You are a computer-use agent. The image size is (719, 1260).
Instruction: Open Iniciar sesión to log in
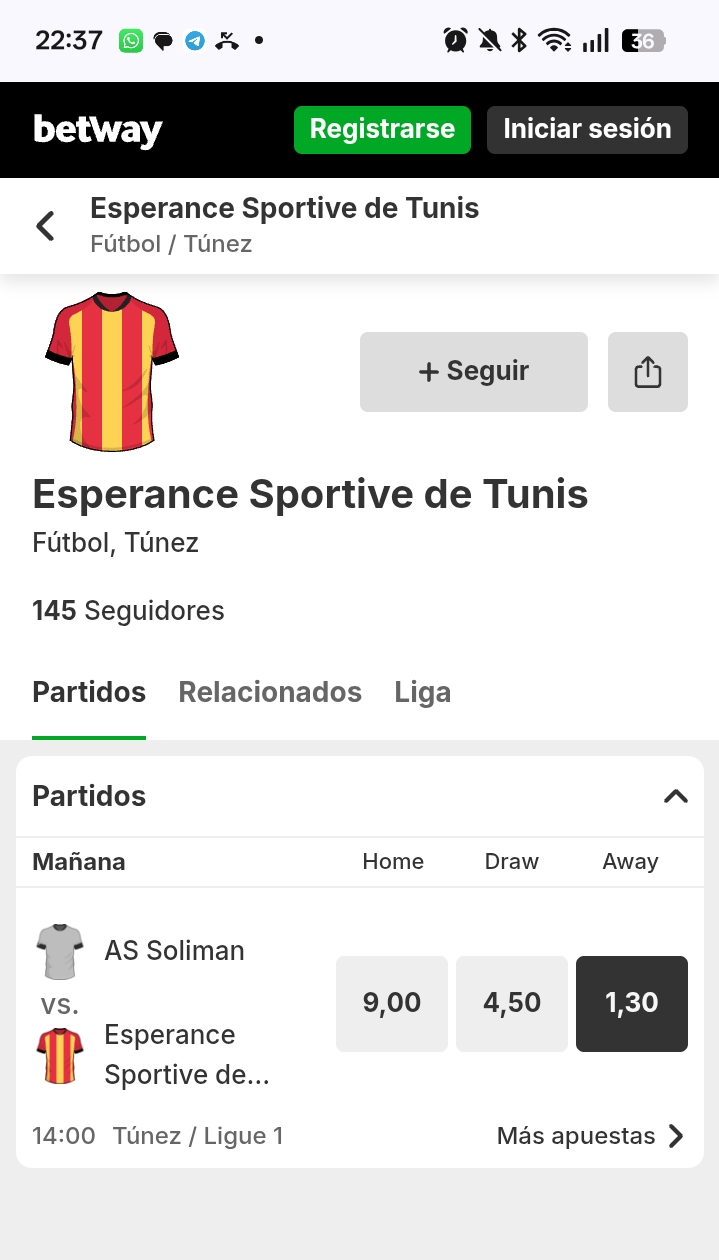[587, 130]
